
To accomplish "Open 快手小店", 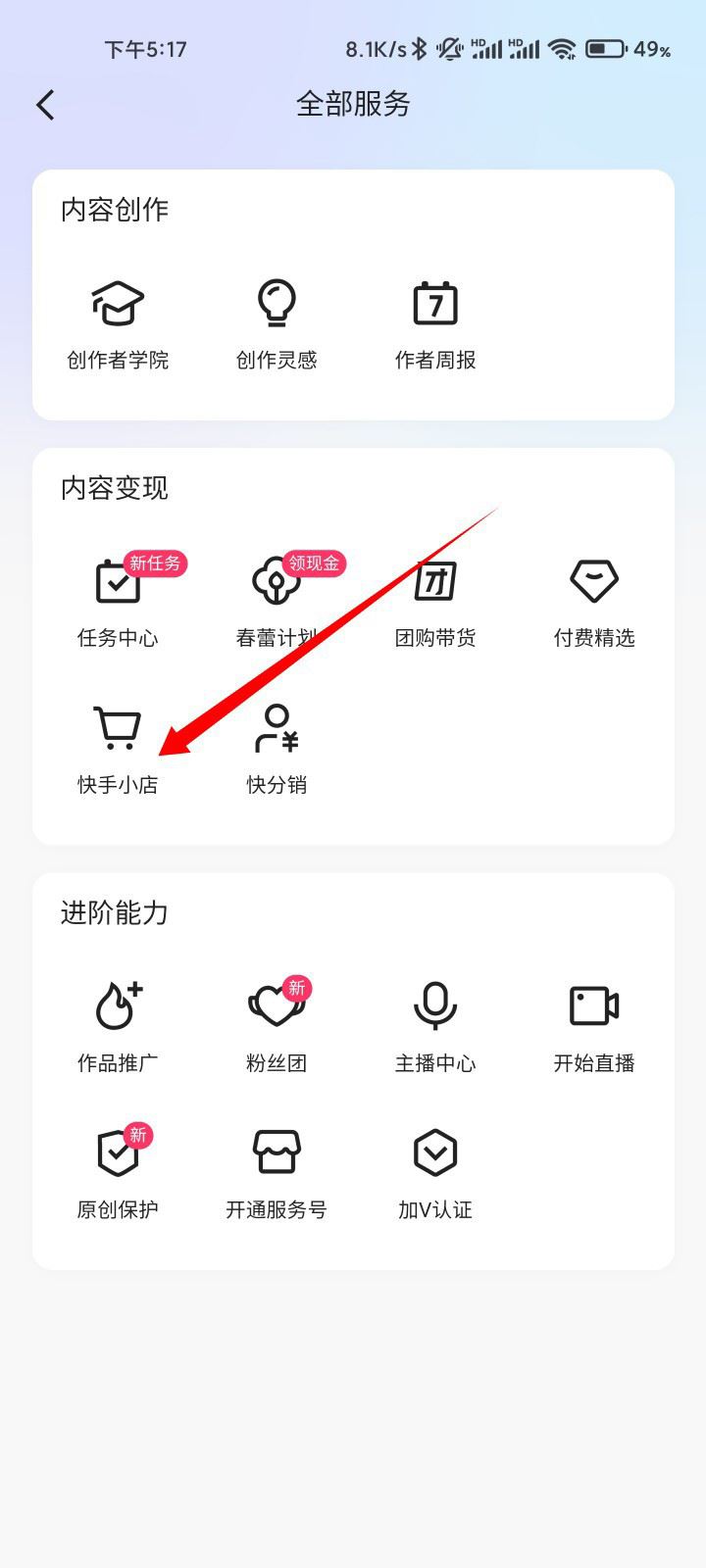I will point(118,748).
